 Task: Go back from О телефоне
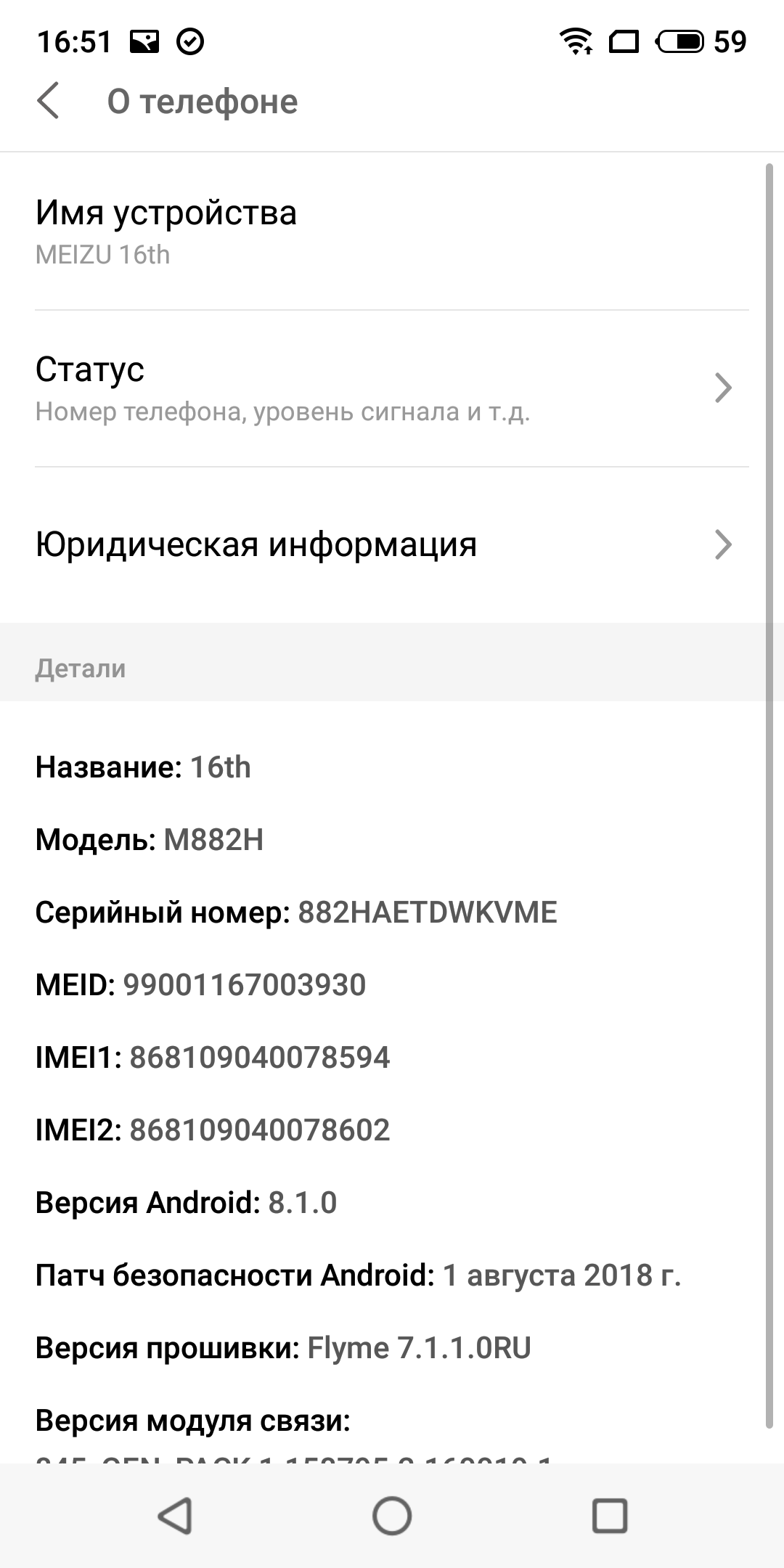coord(48,101)
